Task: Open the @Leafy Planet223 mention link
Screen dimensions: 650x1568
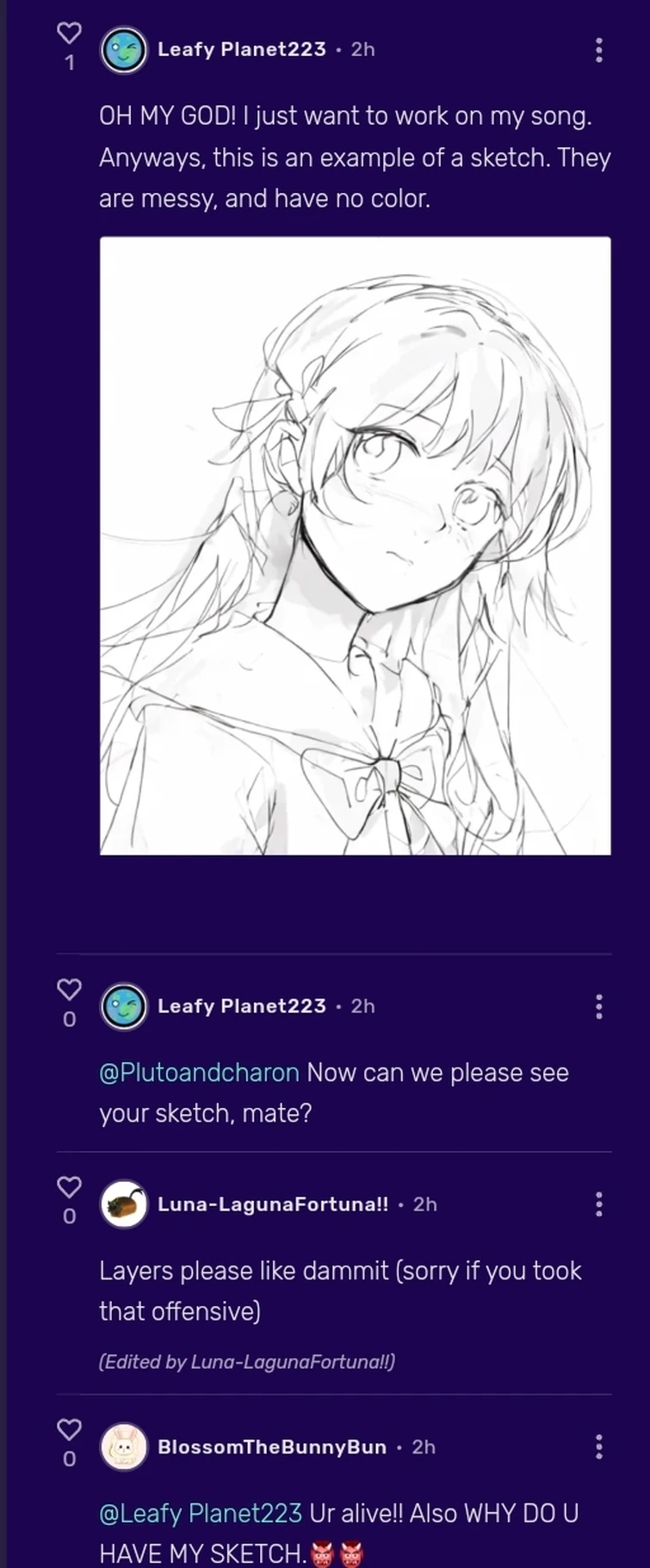Action: click(x=201, y=1513)
